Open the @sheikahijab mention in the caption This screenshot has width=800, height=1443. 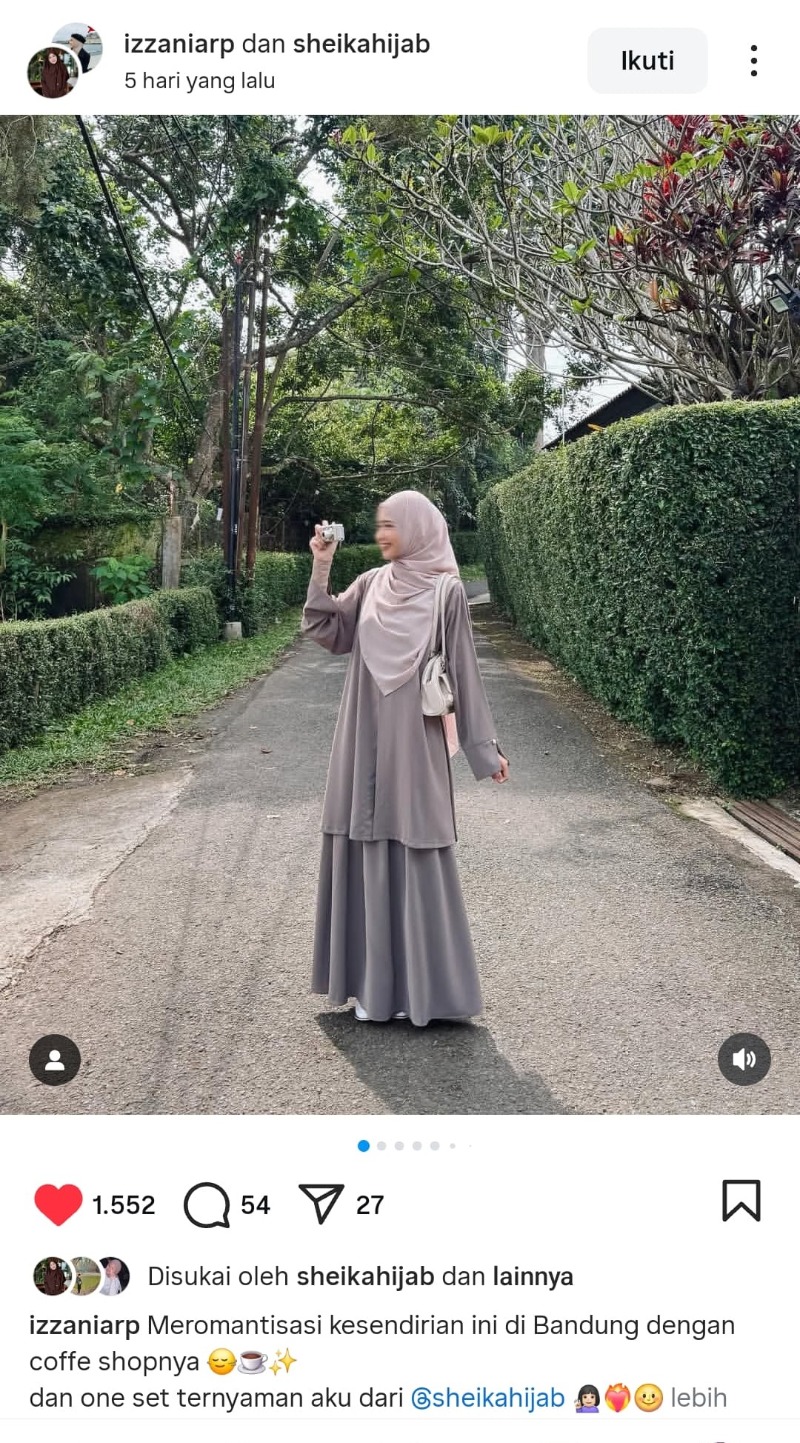click(x=488, y=1398)
